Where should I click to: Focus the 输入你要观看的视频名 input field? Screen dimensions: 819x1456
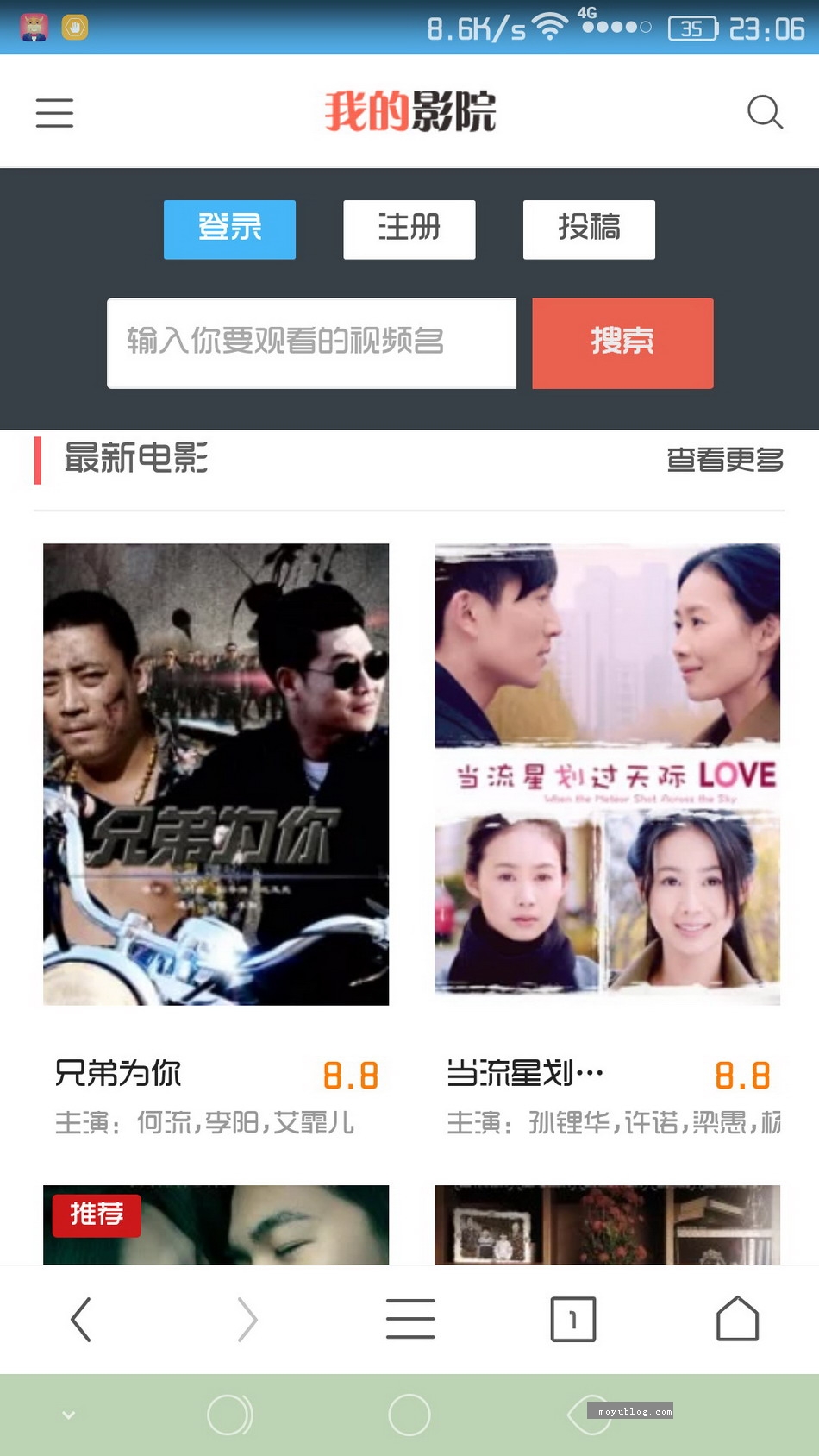(311, 343)
